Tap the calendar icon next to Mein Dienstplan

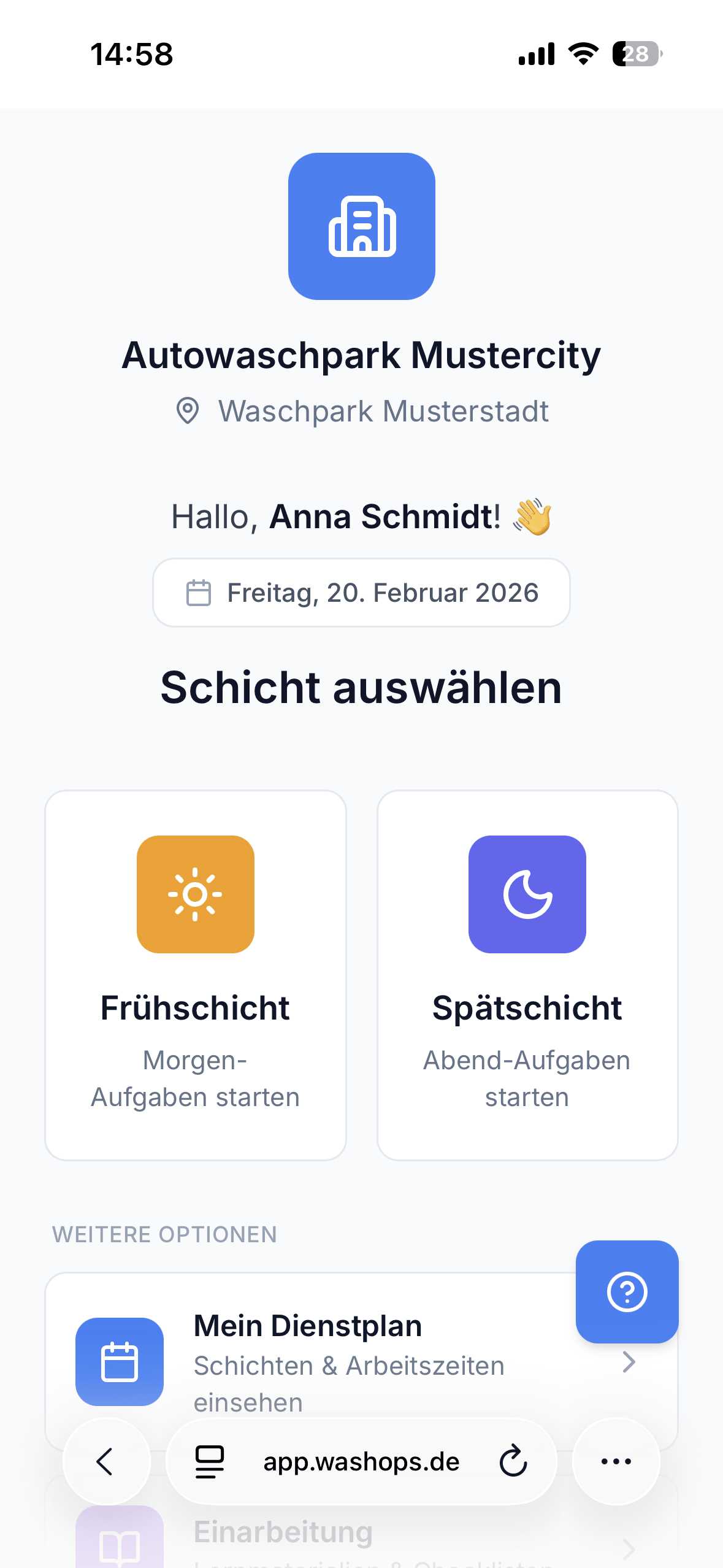click(x=119, y=1361)
